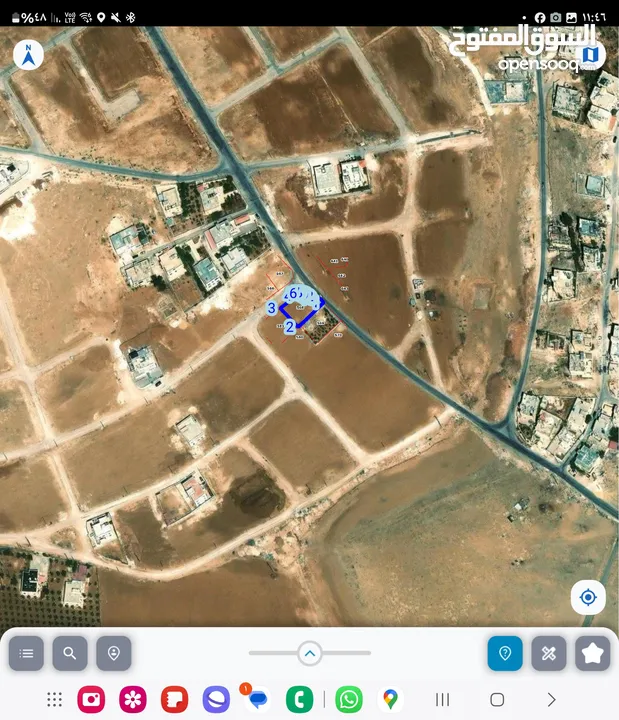Open Messages from the taskbar

pos(257,700)
